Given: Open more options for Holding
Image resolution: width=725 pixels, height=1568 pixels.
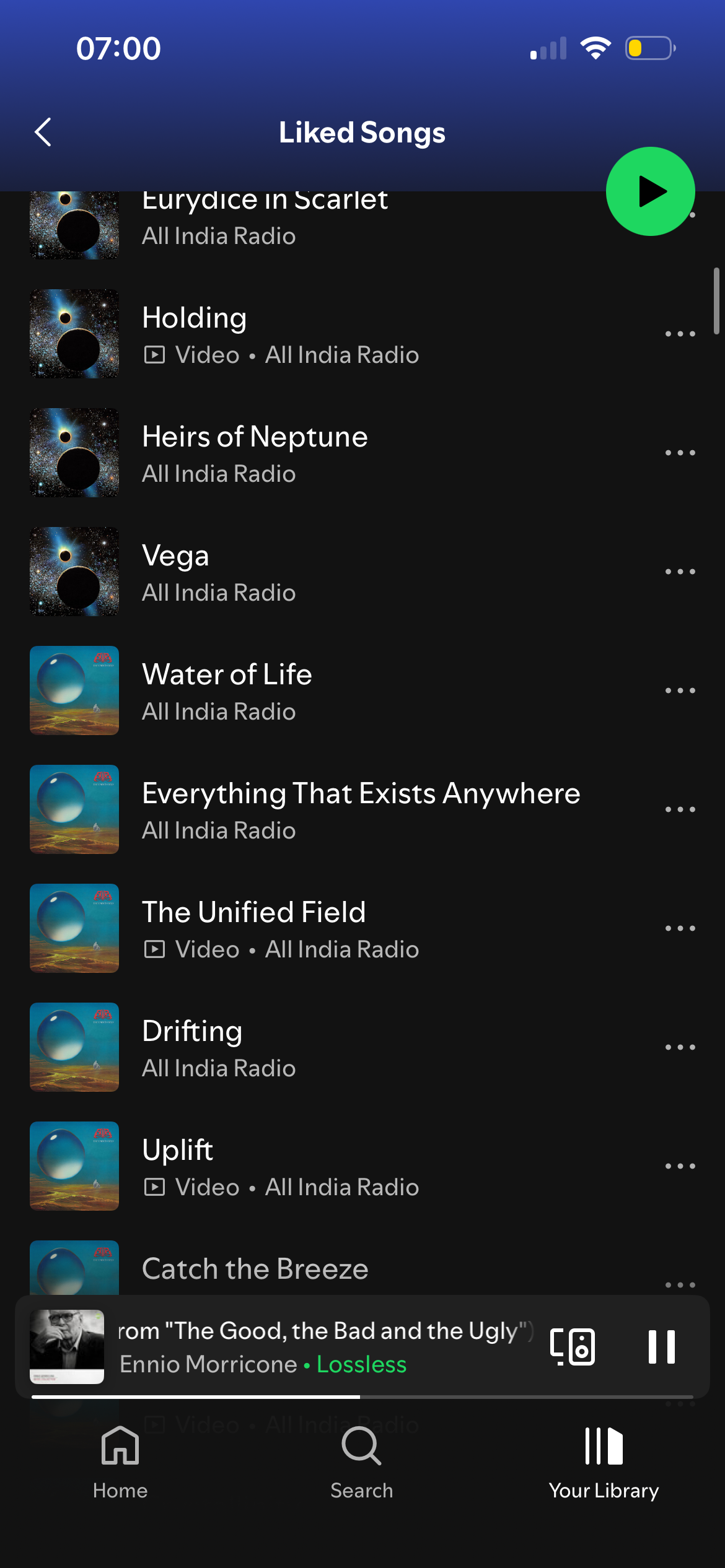Looking at the screenshot, I should pyautogui.click(x=680, y=334).
